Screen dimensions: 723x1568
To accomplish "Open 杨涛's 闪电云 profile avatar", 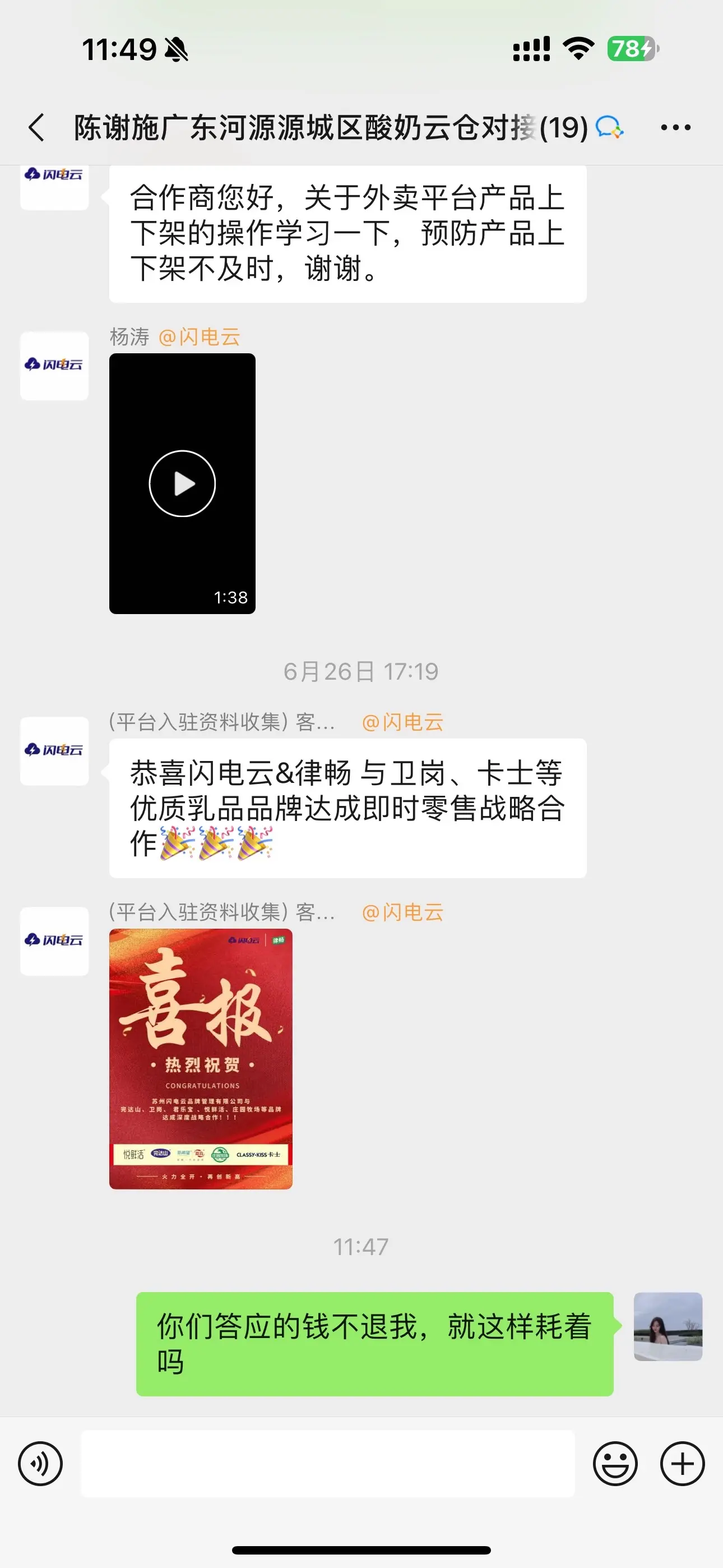I will (55, 366).
